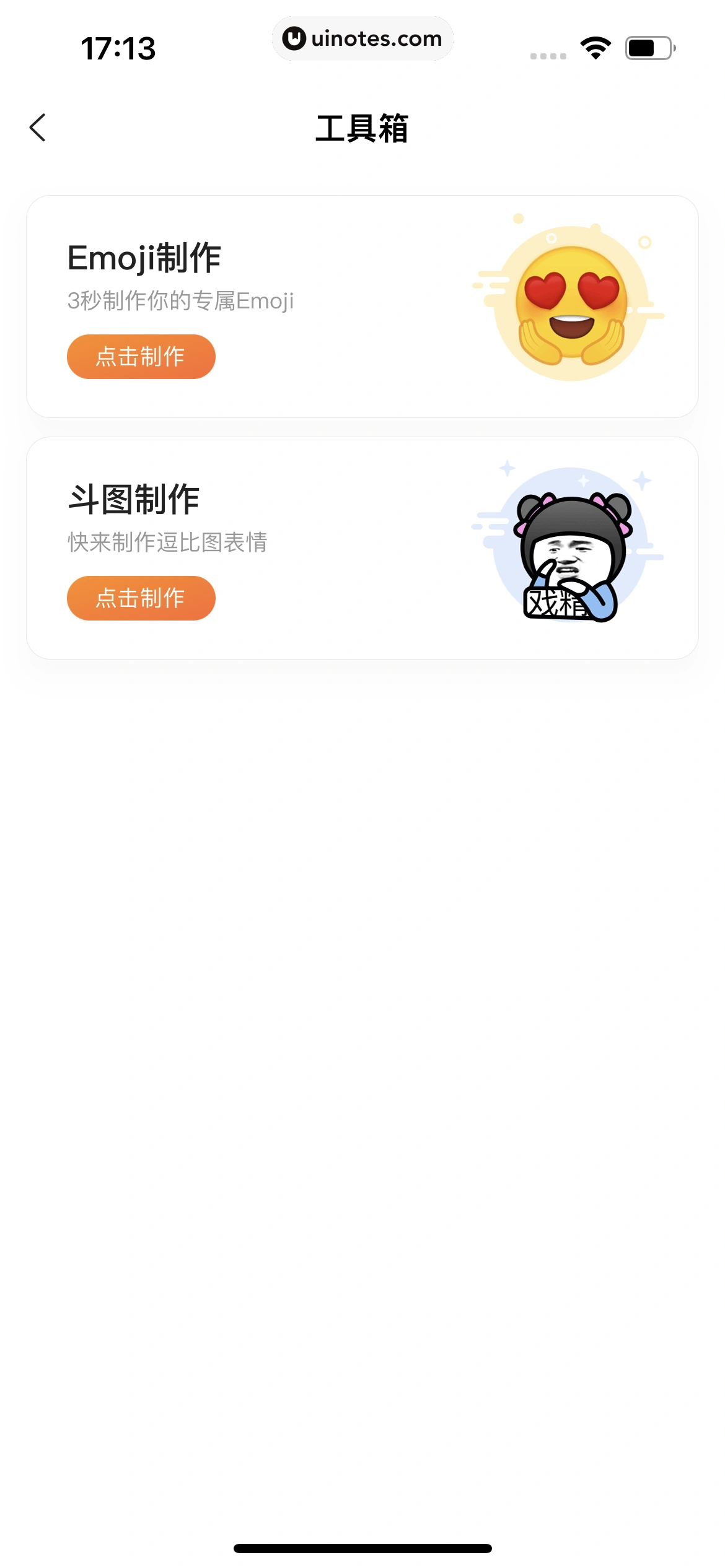This screenshot has height=1568, width=725.
Task: Tap the Wi-Fi icon in the status bar
Action: pos(594,46)
